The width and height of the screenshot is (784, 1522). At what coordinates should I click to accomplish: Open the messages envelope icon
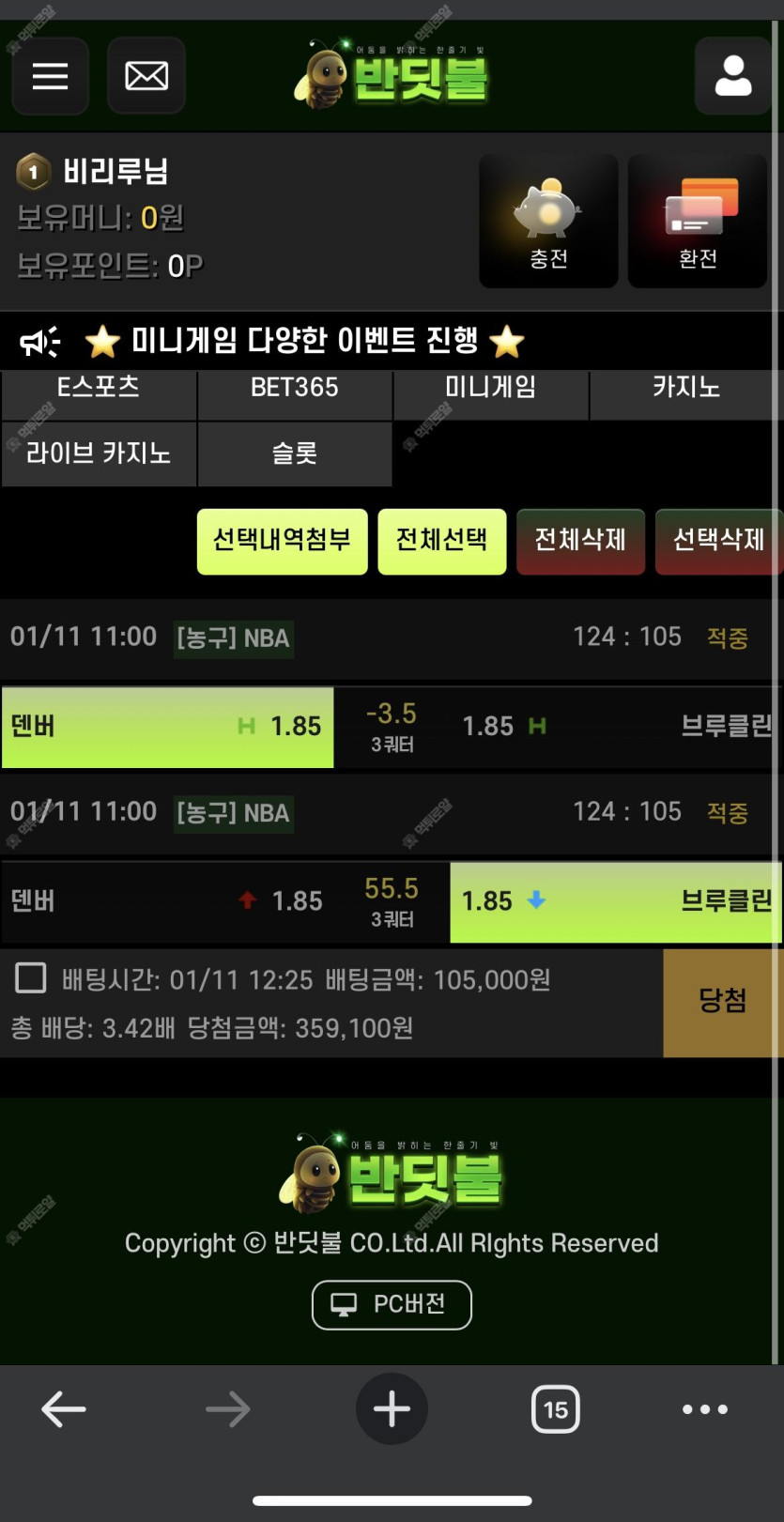tap(146, 76)
